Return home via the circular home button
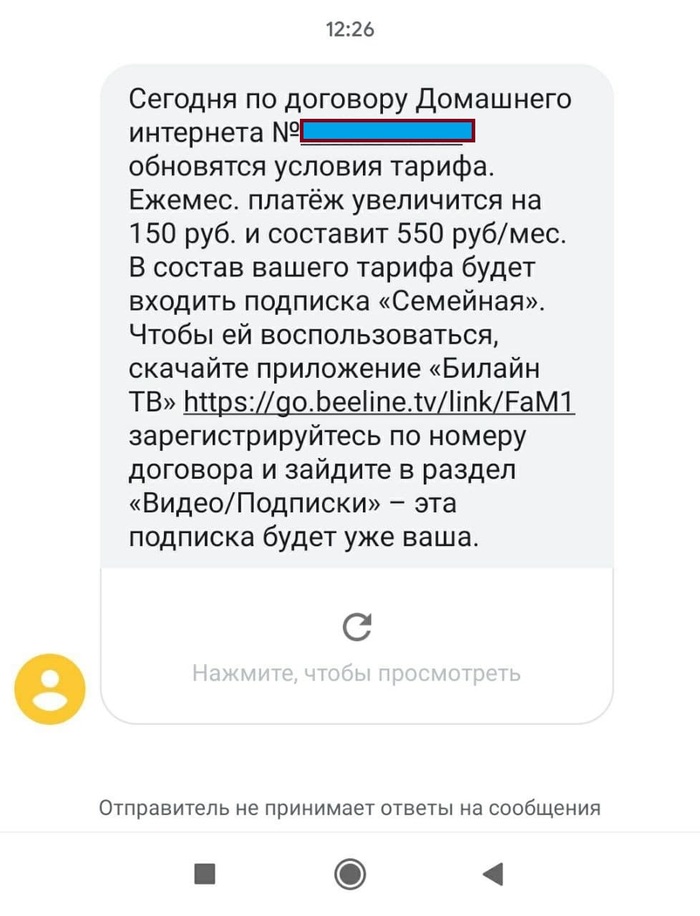The width and height of the screenshot is (700, 916). click(350, 875)
